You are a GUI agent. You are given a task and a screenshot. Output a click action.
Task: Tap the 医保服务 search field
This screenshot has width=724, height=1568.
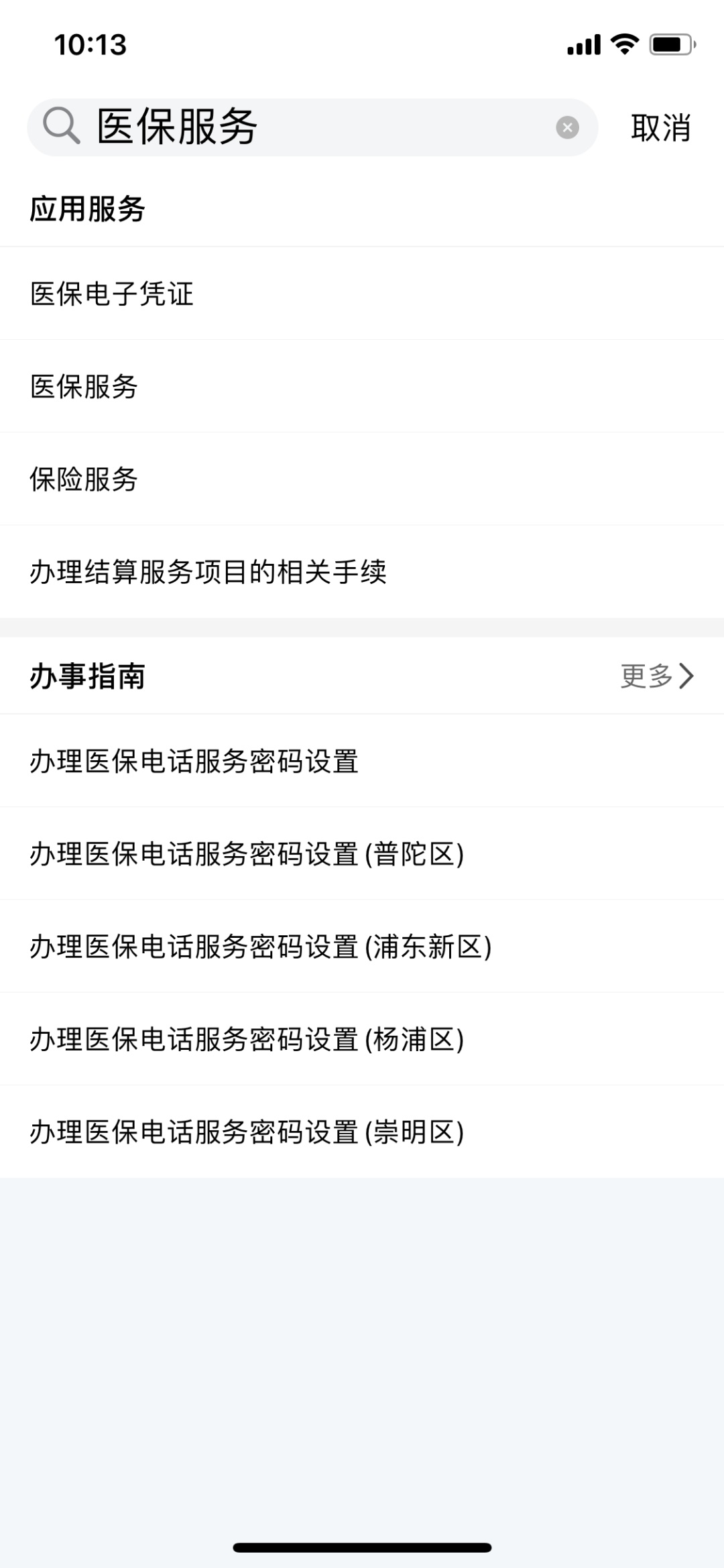(x=308, y=127)
